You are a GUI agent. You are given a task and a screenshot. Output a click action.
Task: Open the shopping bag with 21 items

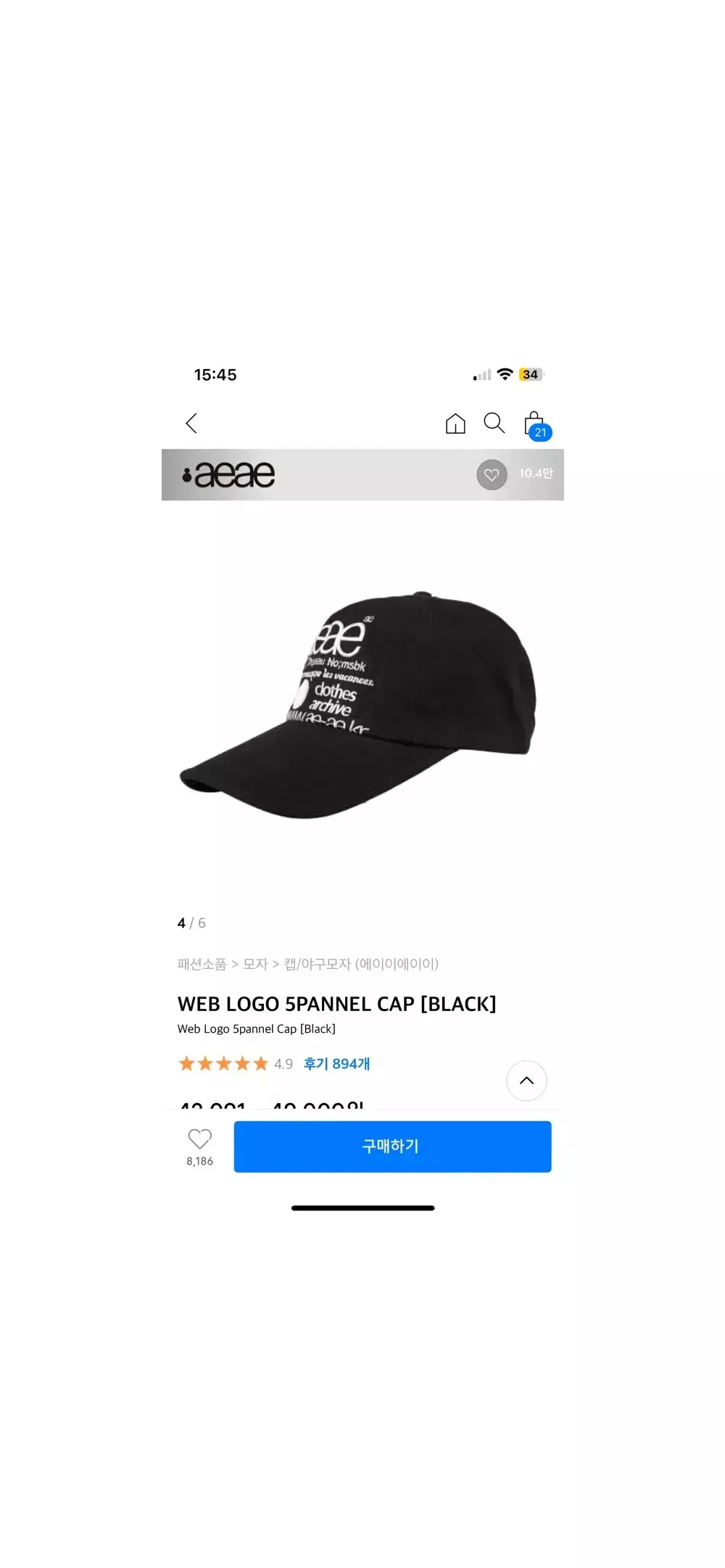pos(535,424)
